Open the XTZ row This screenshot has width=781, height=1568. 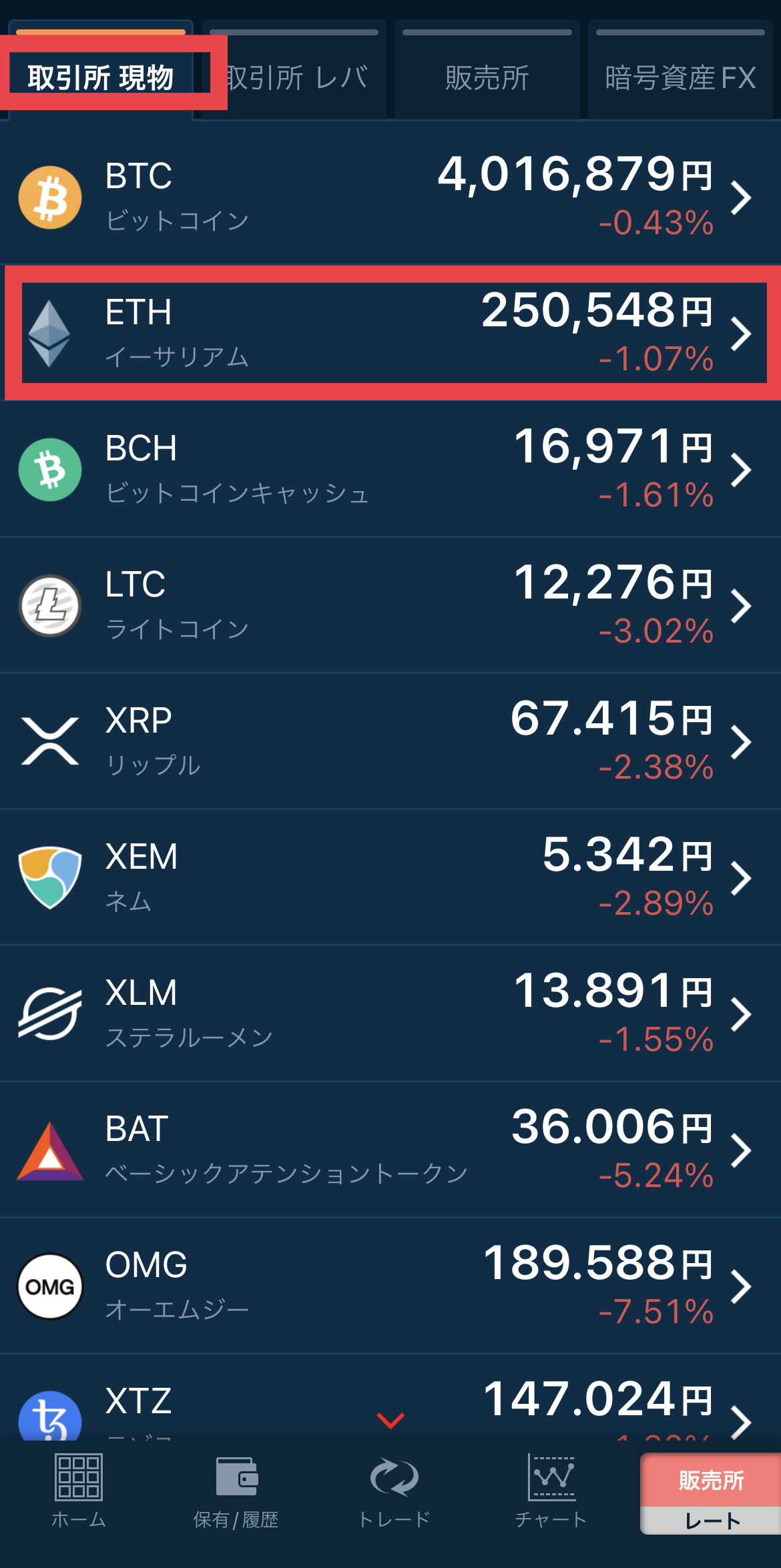coord(390,1397)
